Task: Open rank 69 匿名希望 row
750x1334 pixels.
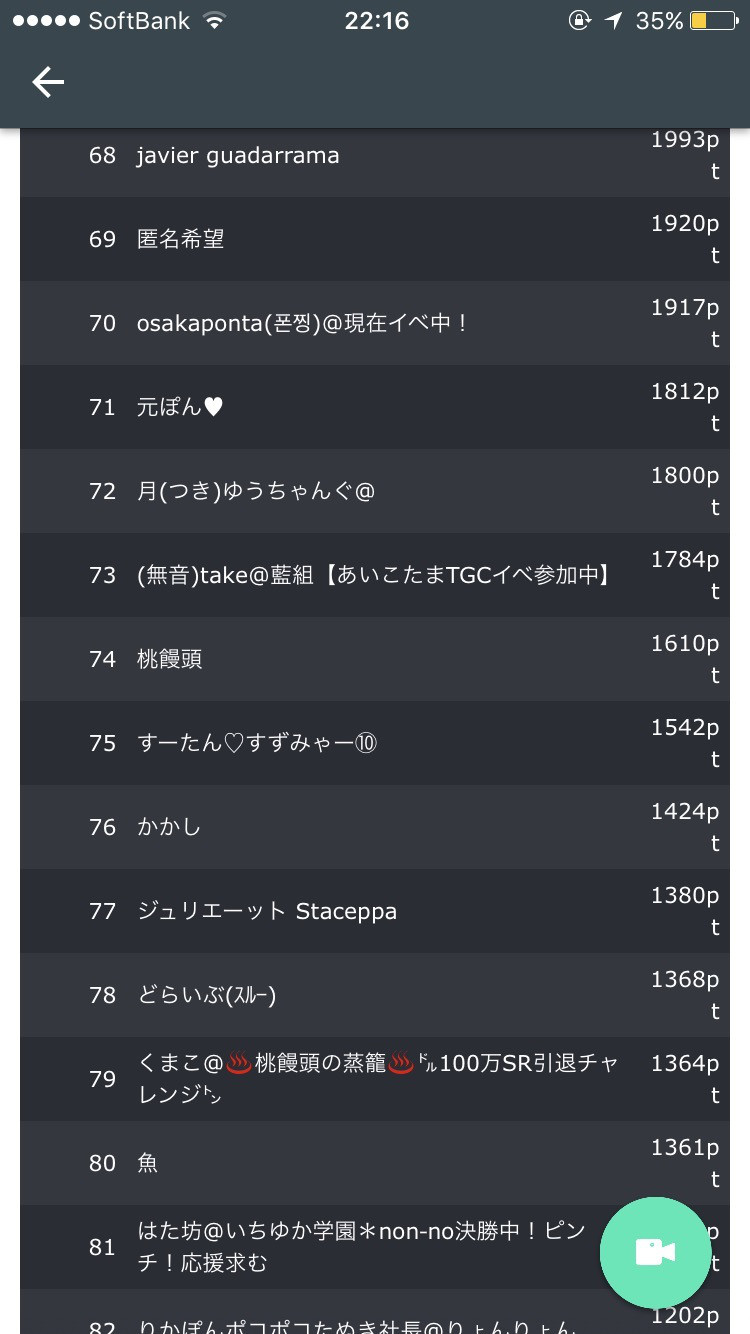Action: tap(375, 239)
